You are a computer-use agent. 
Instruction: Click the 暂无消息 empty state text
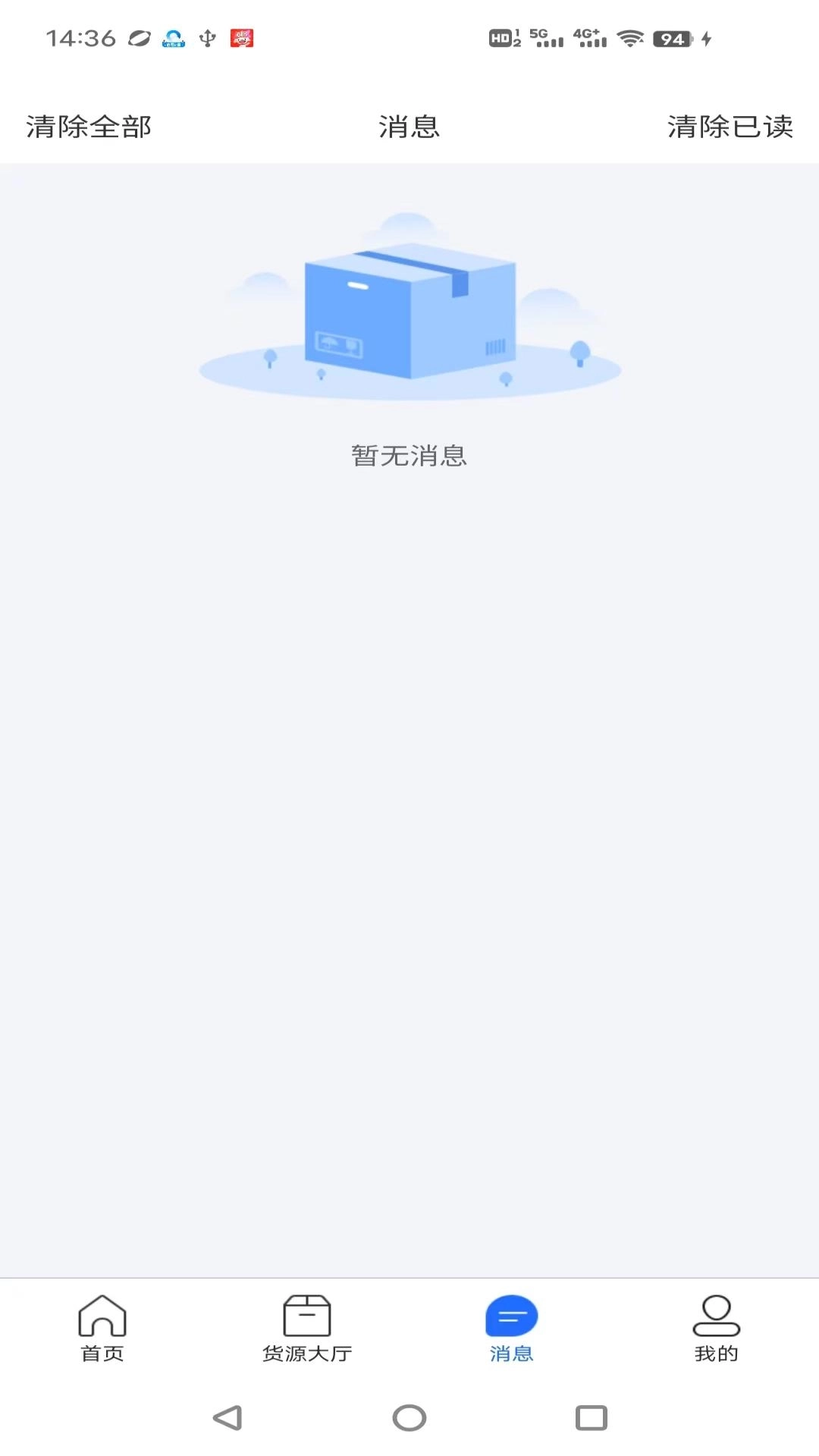click(409, 457)
